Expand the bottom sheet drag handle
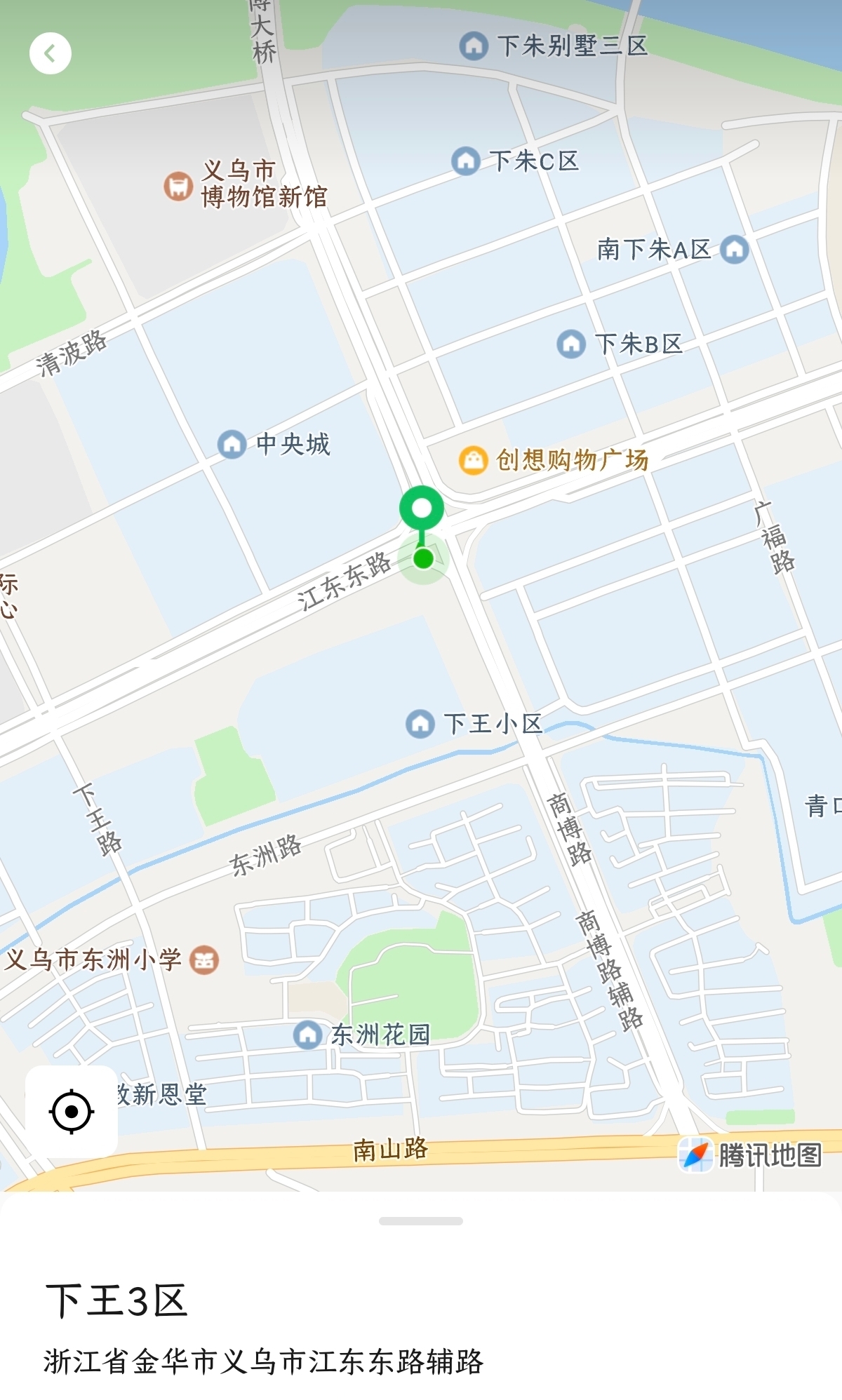This screenshot has width=842, height=1400. [x=420, y=1221]
